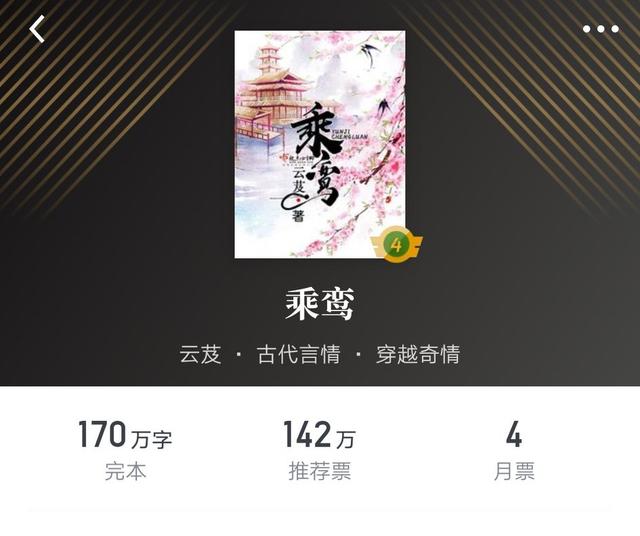View the 月票 count details

(514, 451)
